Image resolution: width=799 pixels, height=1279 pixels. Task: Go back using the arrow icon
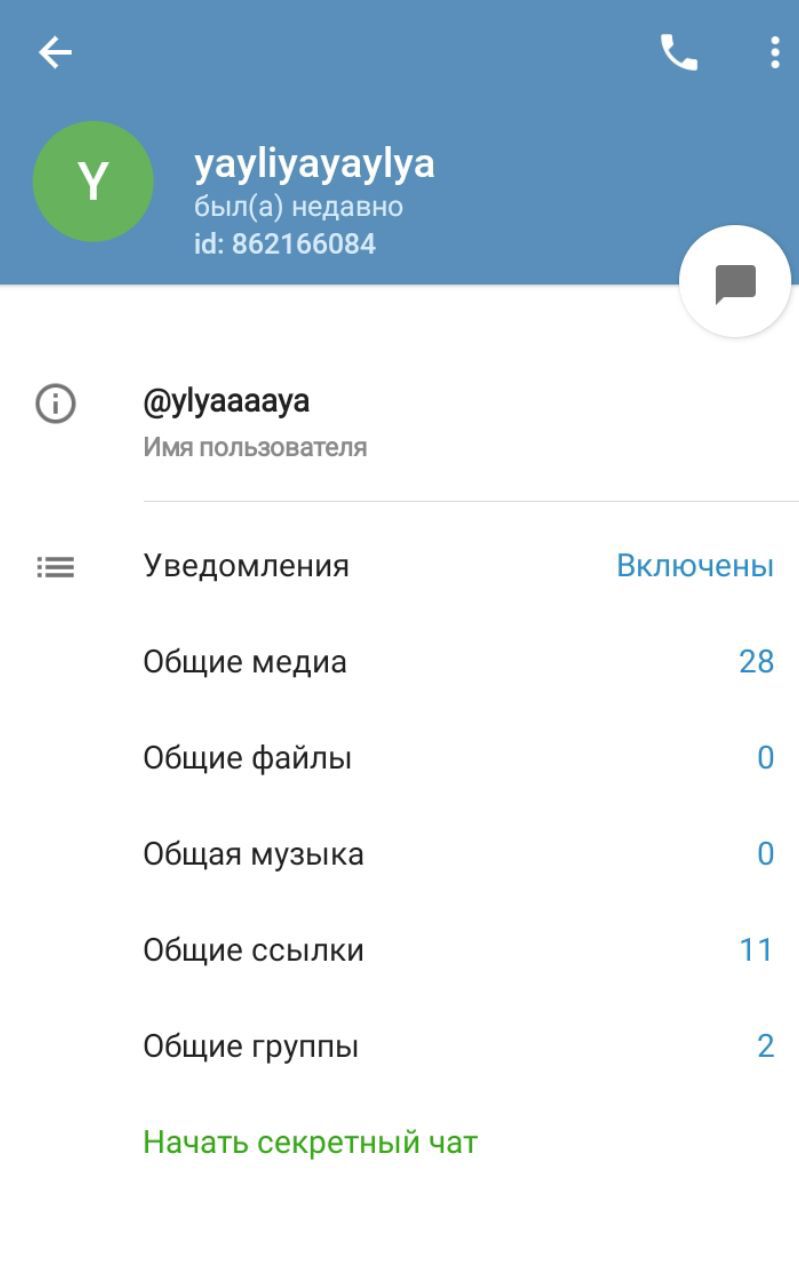tap(55, 52)
